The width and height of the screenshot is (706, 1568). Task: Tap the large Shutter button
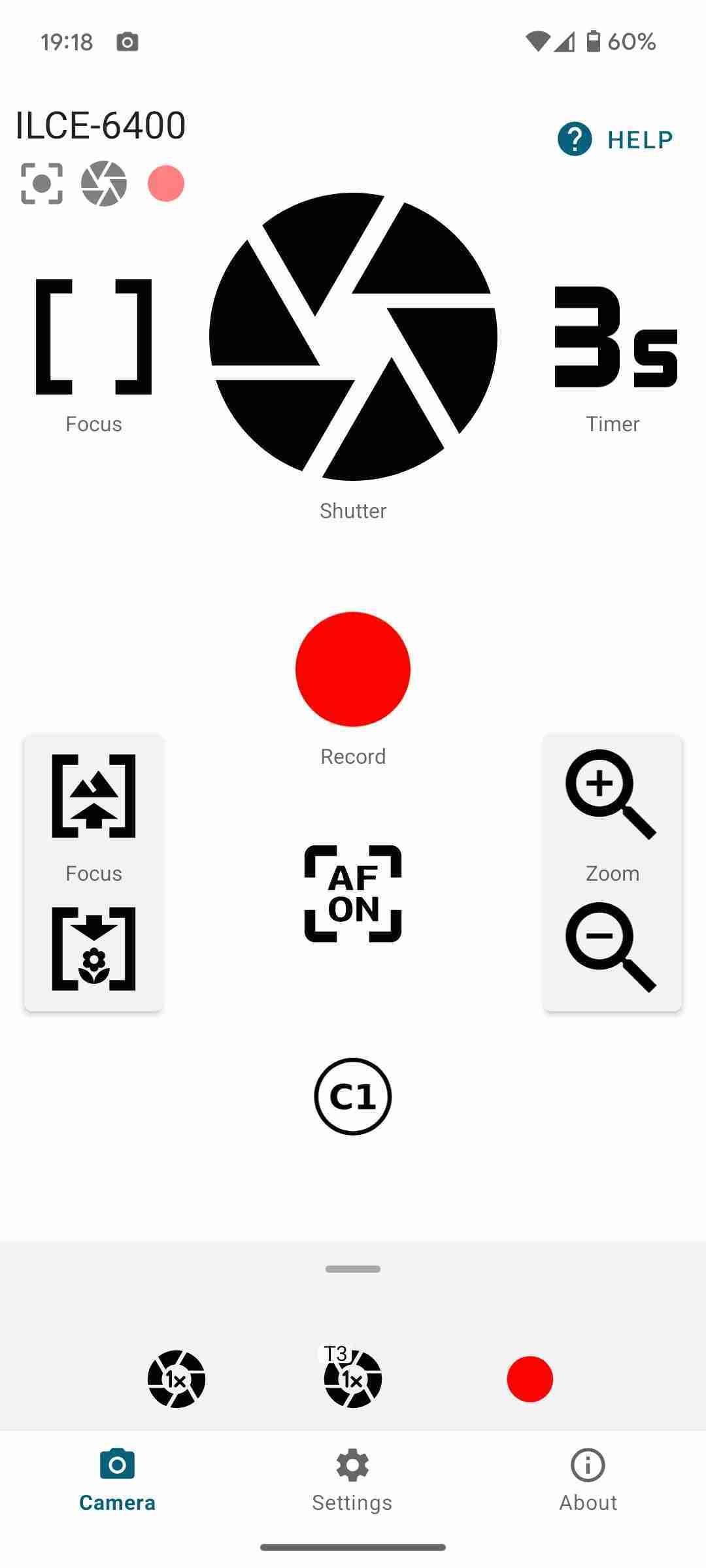tap(353, 337)
